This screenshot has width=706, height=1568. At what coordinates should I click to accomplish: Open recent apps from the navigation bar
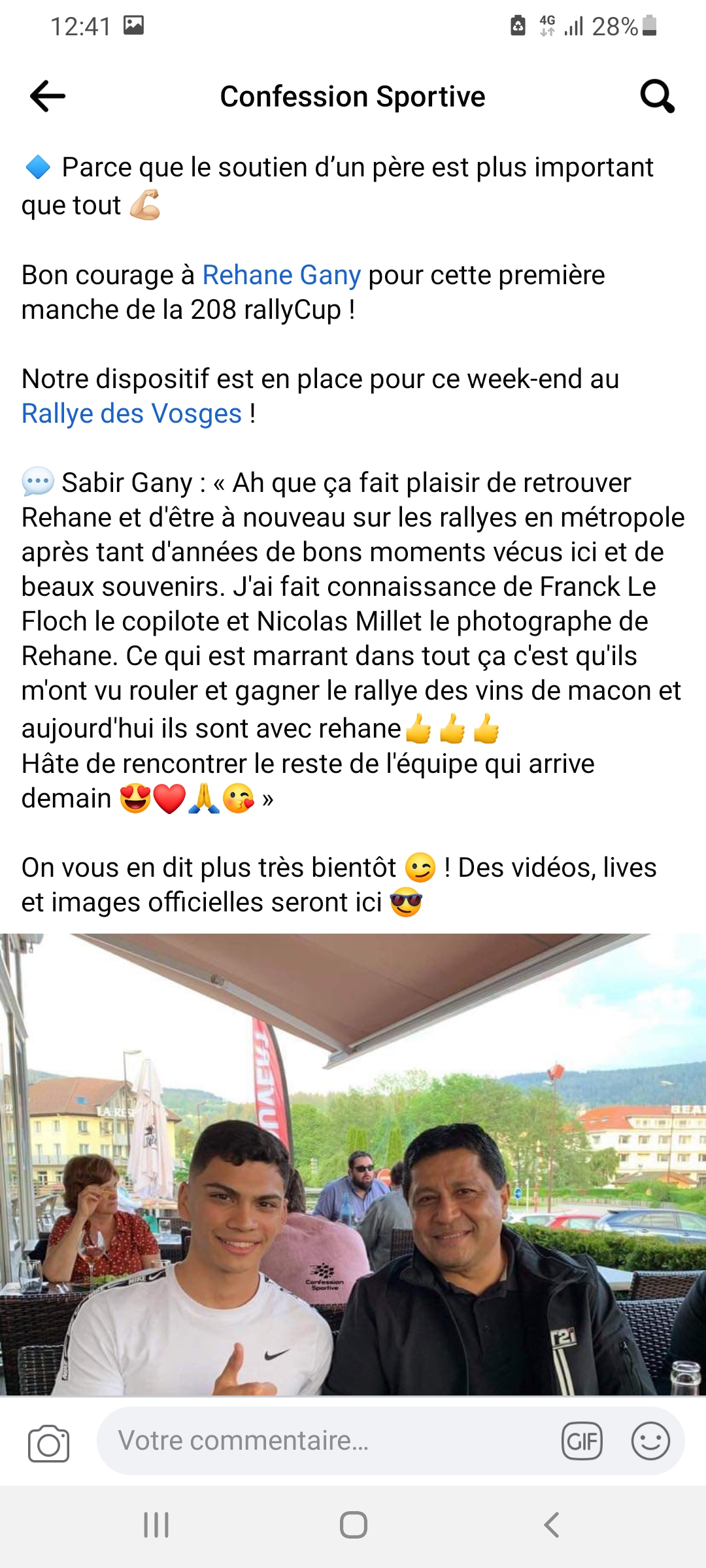[x=156, y=1525]
